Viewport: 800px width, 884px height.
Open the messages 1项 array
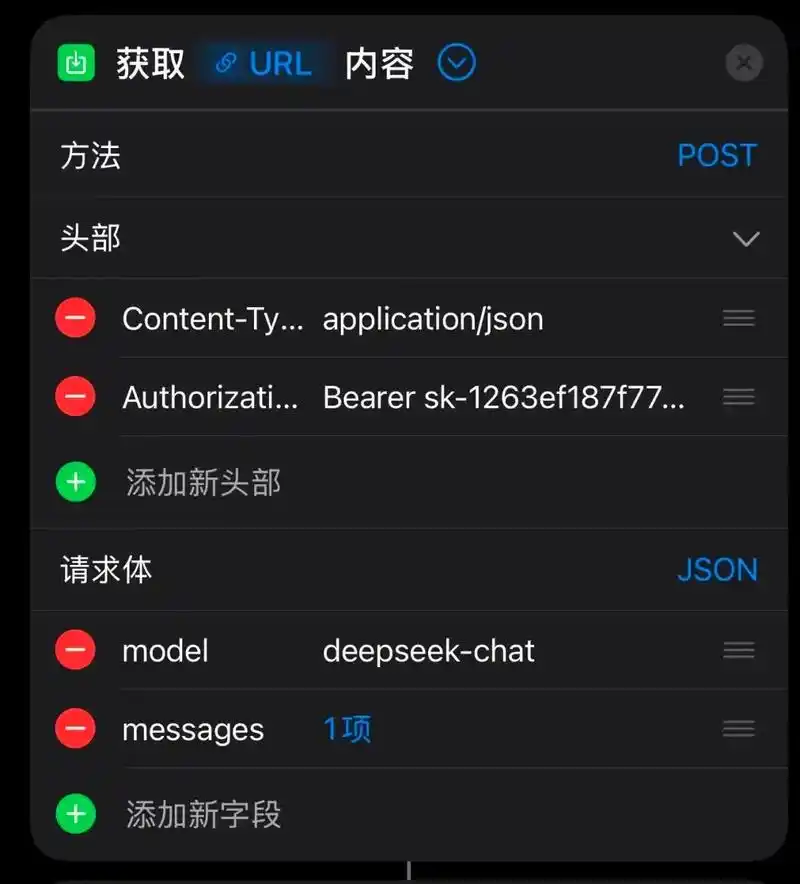click(347, 729)
